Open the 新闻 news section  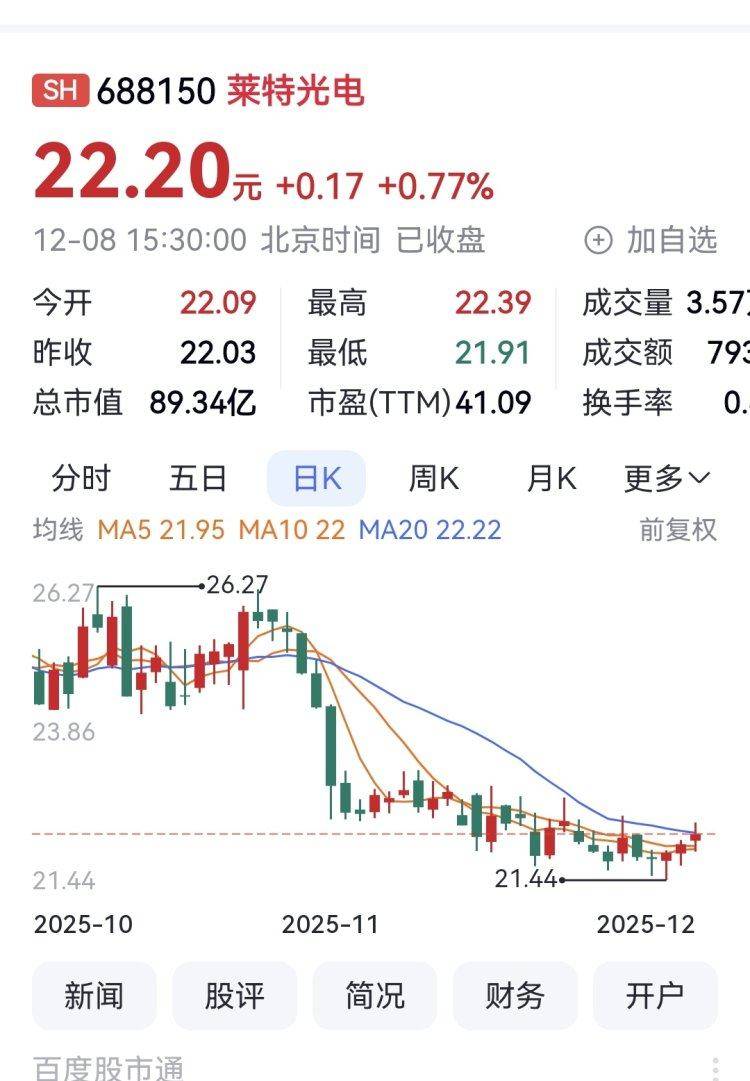click(94, 995)
